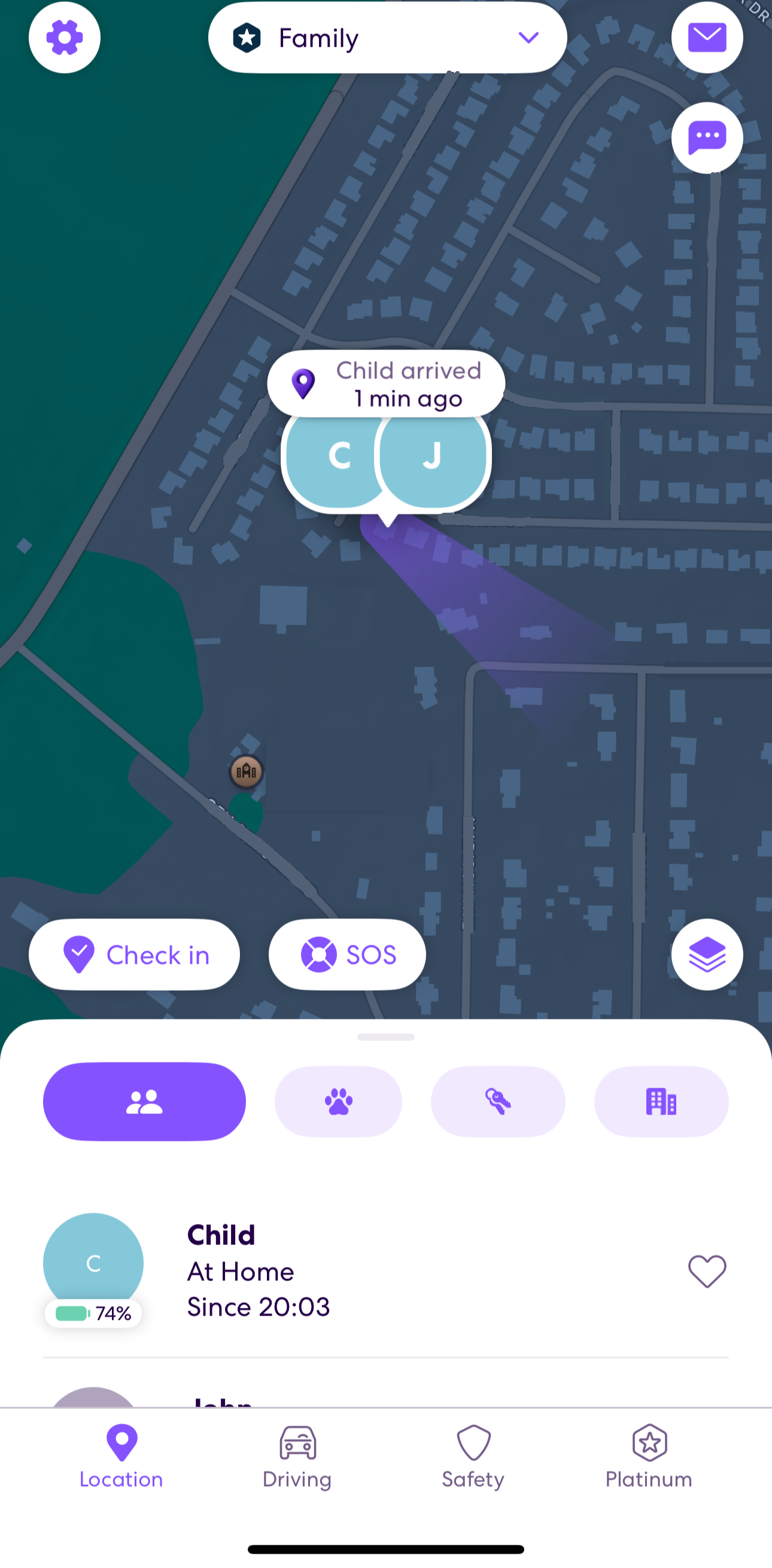Favorite Child using the heart icon
The image size is (772, 1568).
pos(706,1269)
